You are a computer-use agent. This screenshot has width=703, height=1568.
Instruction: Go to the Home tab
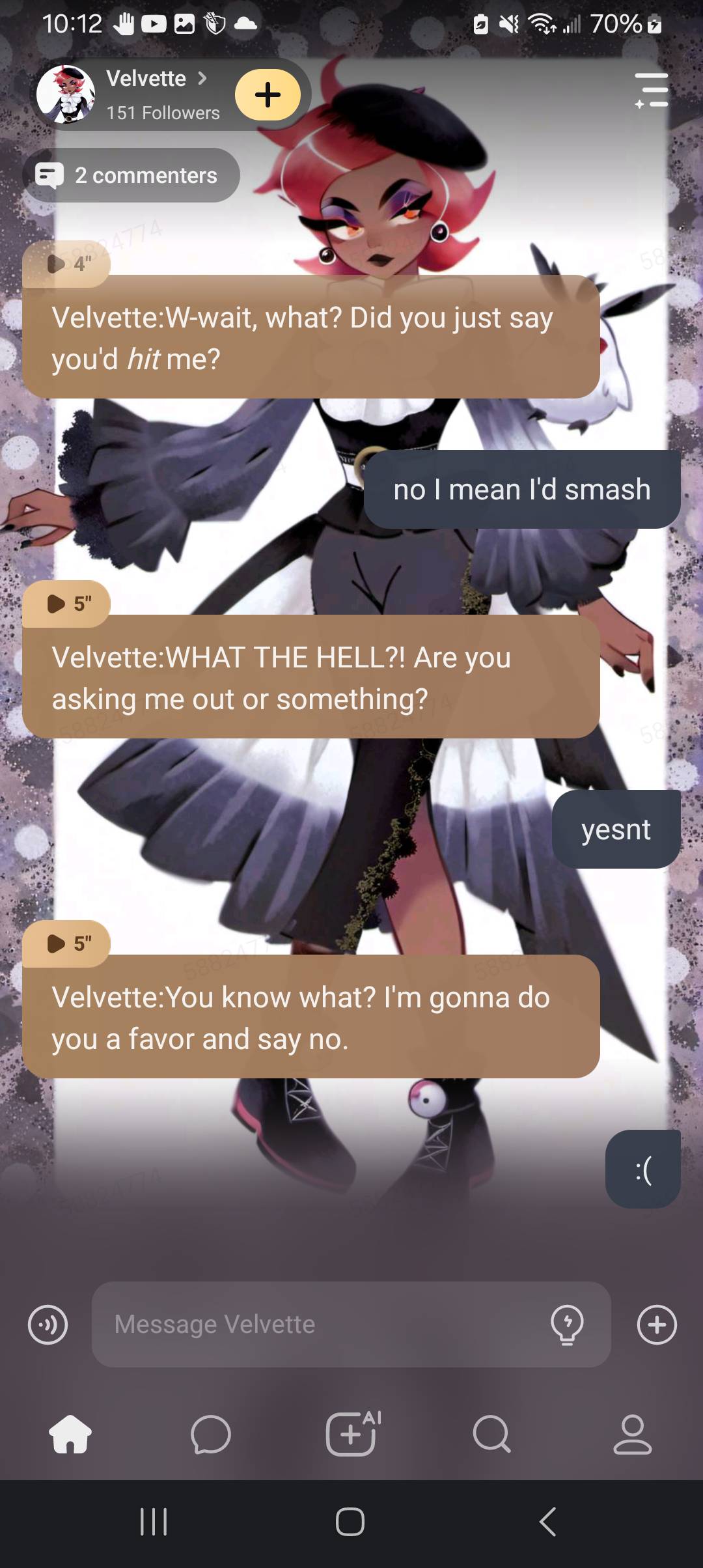pos(70,1434)
